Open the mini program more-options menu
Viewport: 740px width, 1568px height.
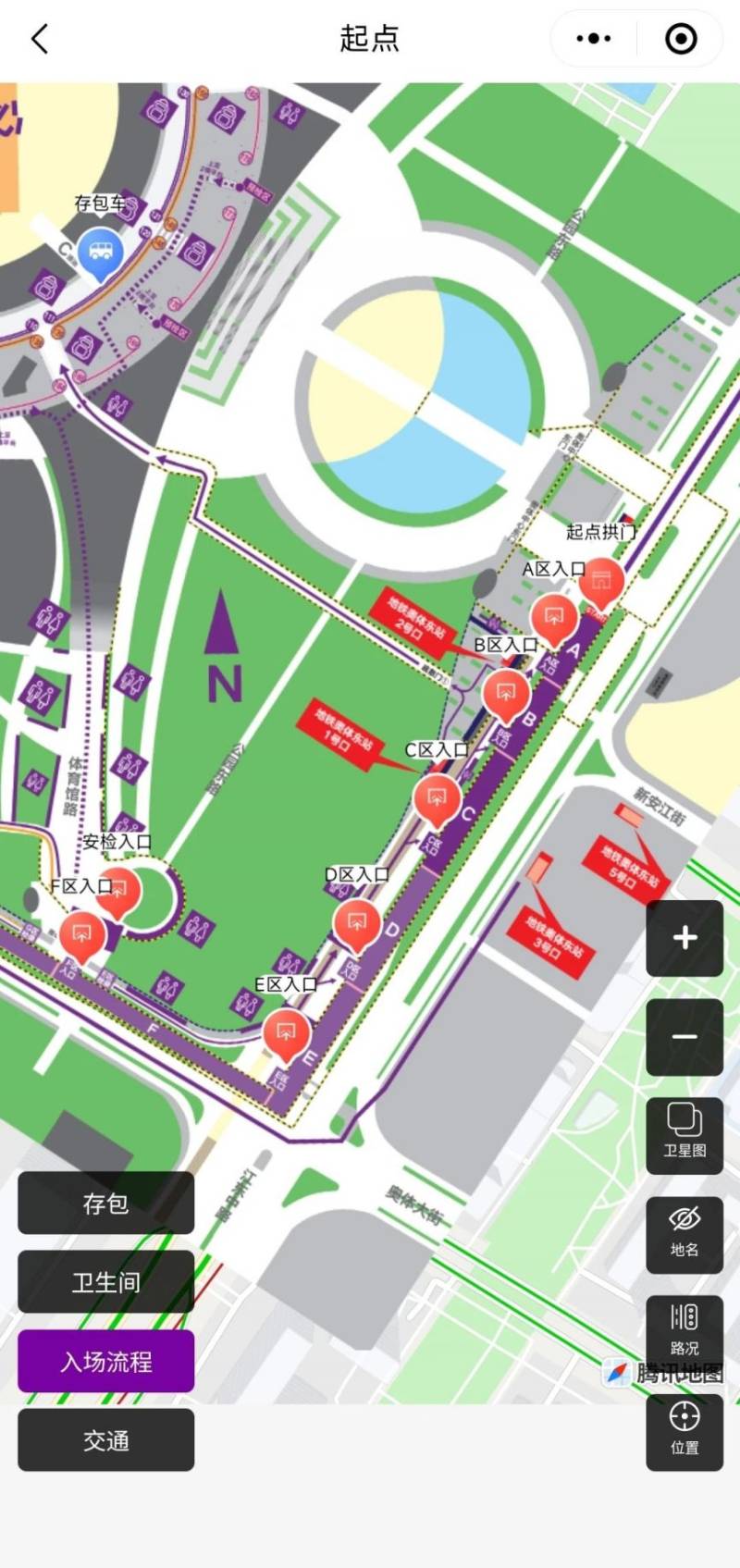(x=593, y=39)
